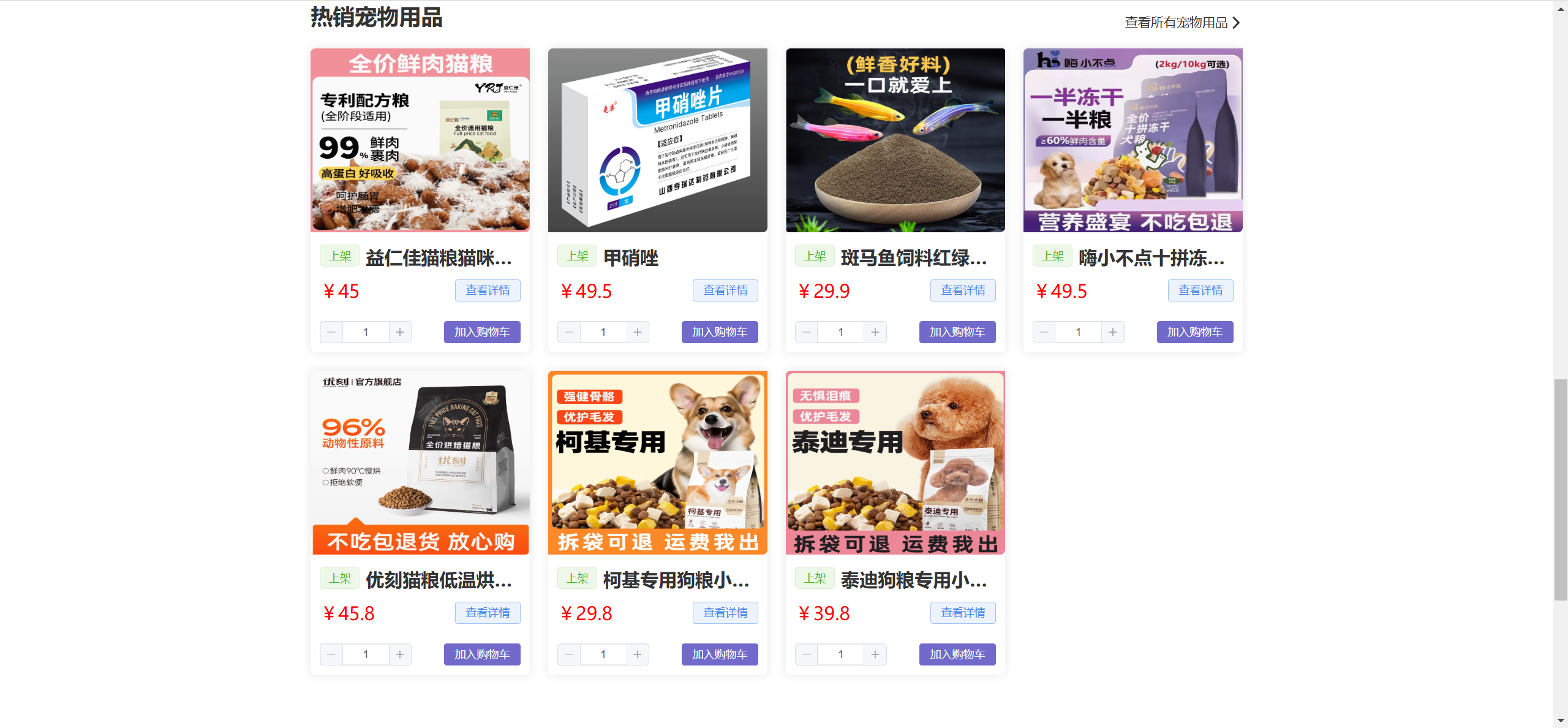Image resolution: width=1568 pixels, height=728 pixels.
Task: See details of 斑马鱼饲料红绿
Action: (x=963, y=290)
